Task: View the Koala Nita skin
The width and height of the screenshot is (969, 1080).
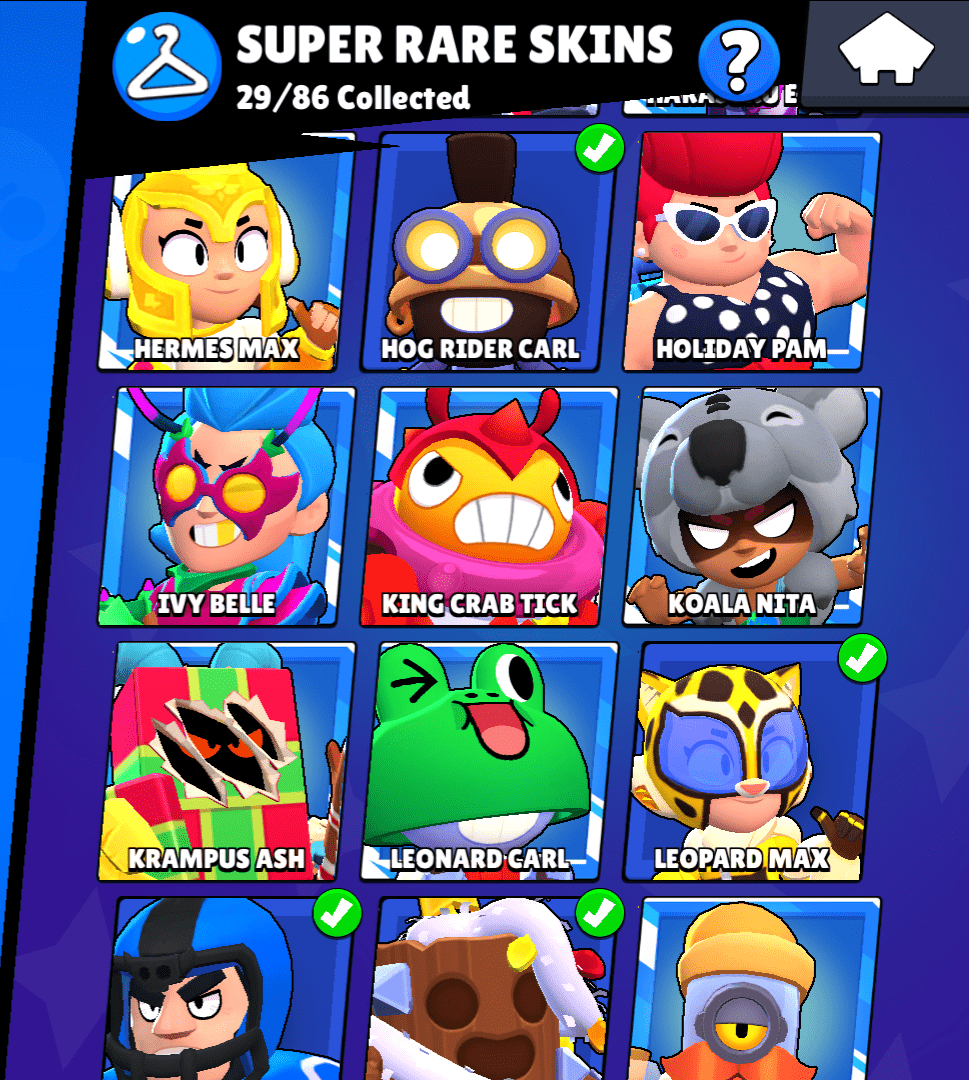Action: pos(752,506)
